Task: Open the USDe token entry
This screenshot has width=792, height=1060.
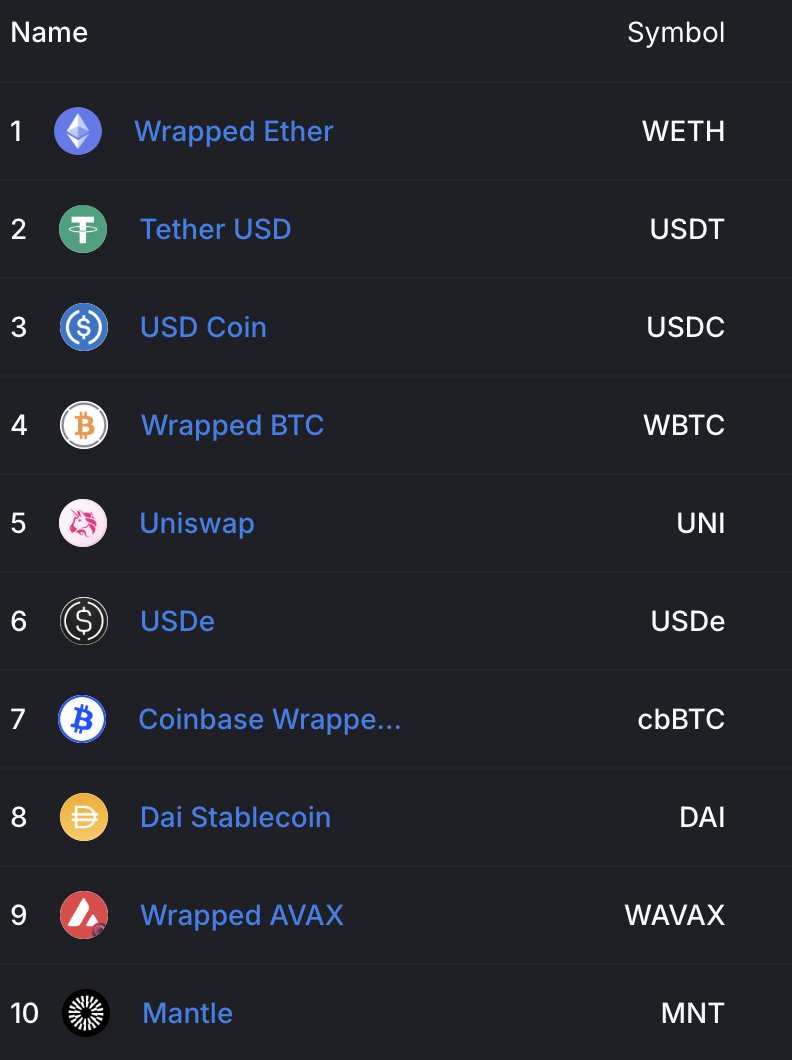Action: point(177,622)
